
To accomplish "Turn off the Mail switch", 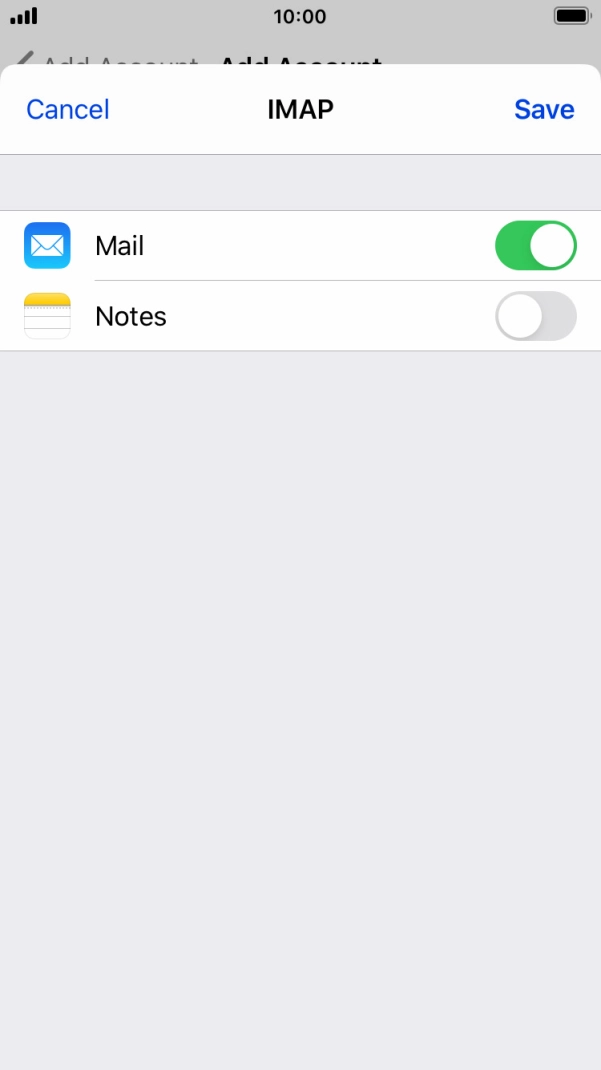I will click(x=536, y=245).
